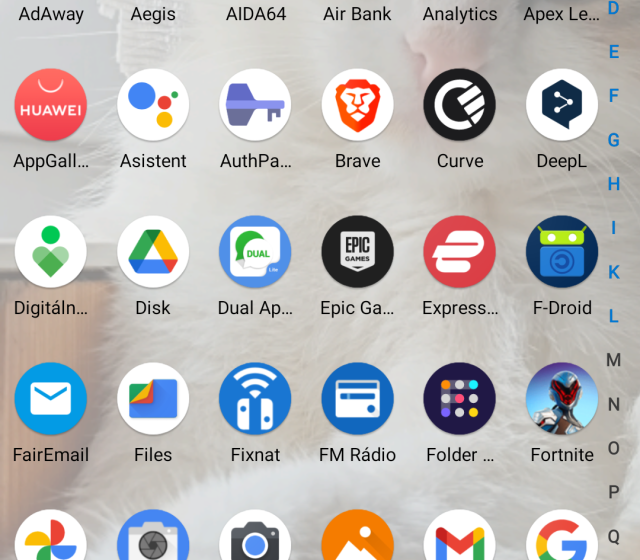Open Epic Games launcher
640x560 pixels.
(357, 252)
